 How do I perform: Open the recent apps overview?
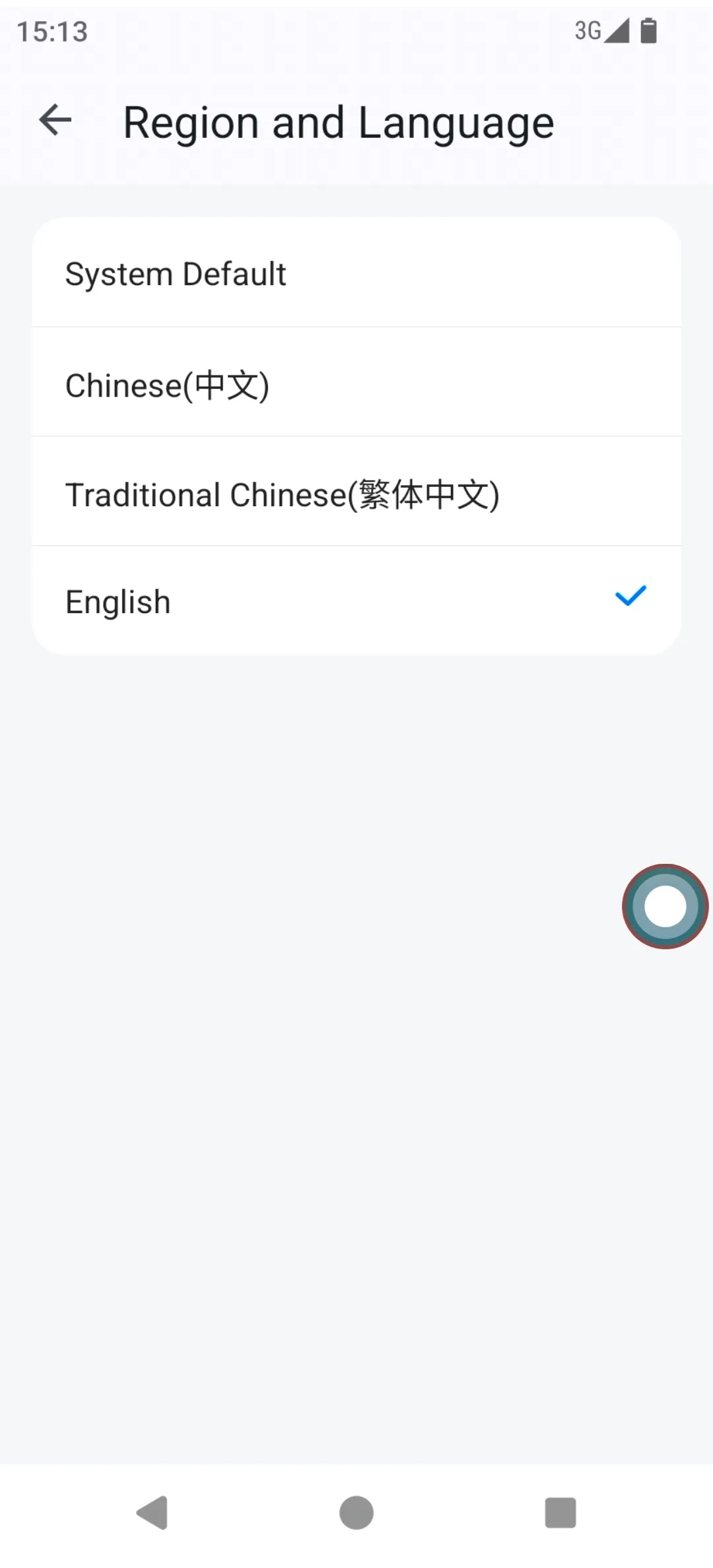(x=560, y=1512)
